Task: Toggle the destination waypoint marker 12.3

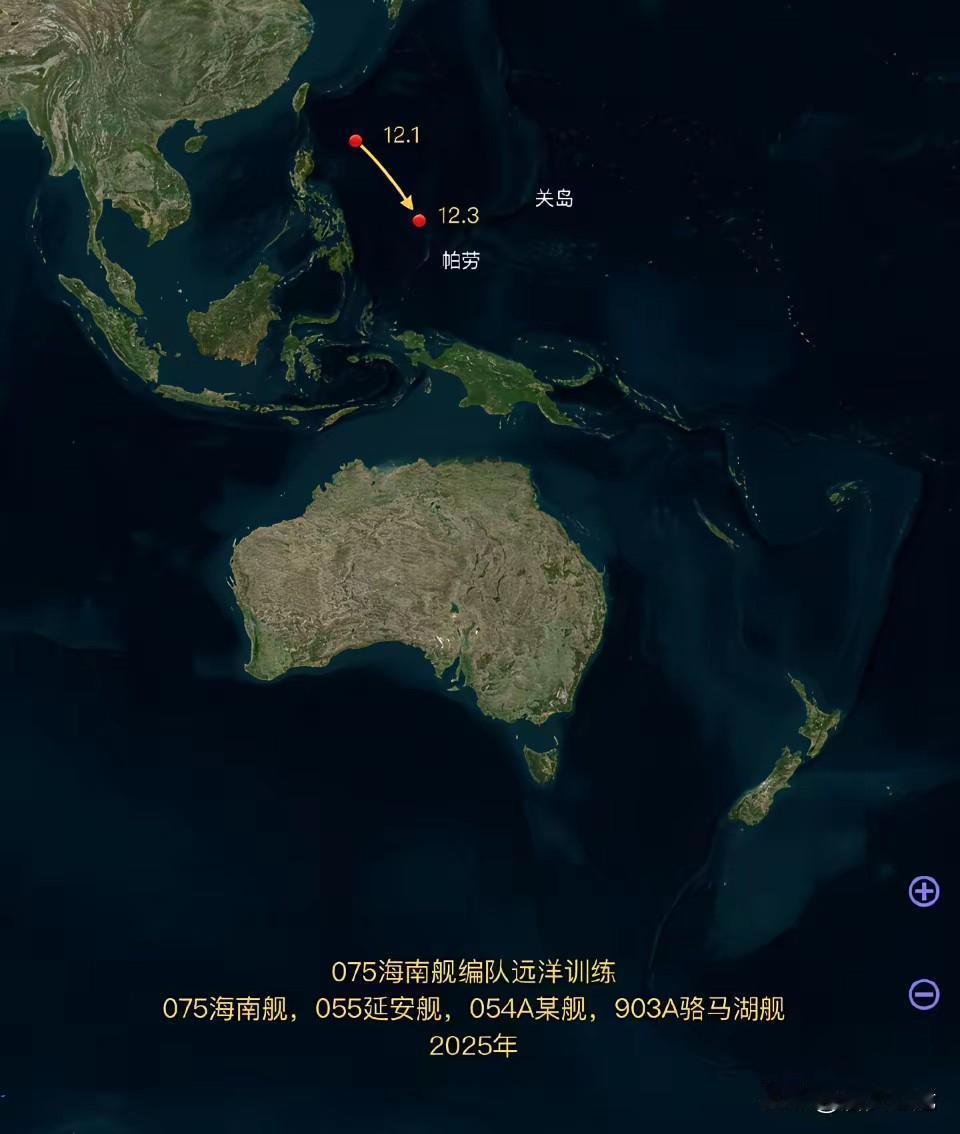Action: tap(417, 219)
